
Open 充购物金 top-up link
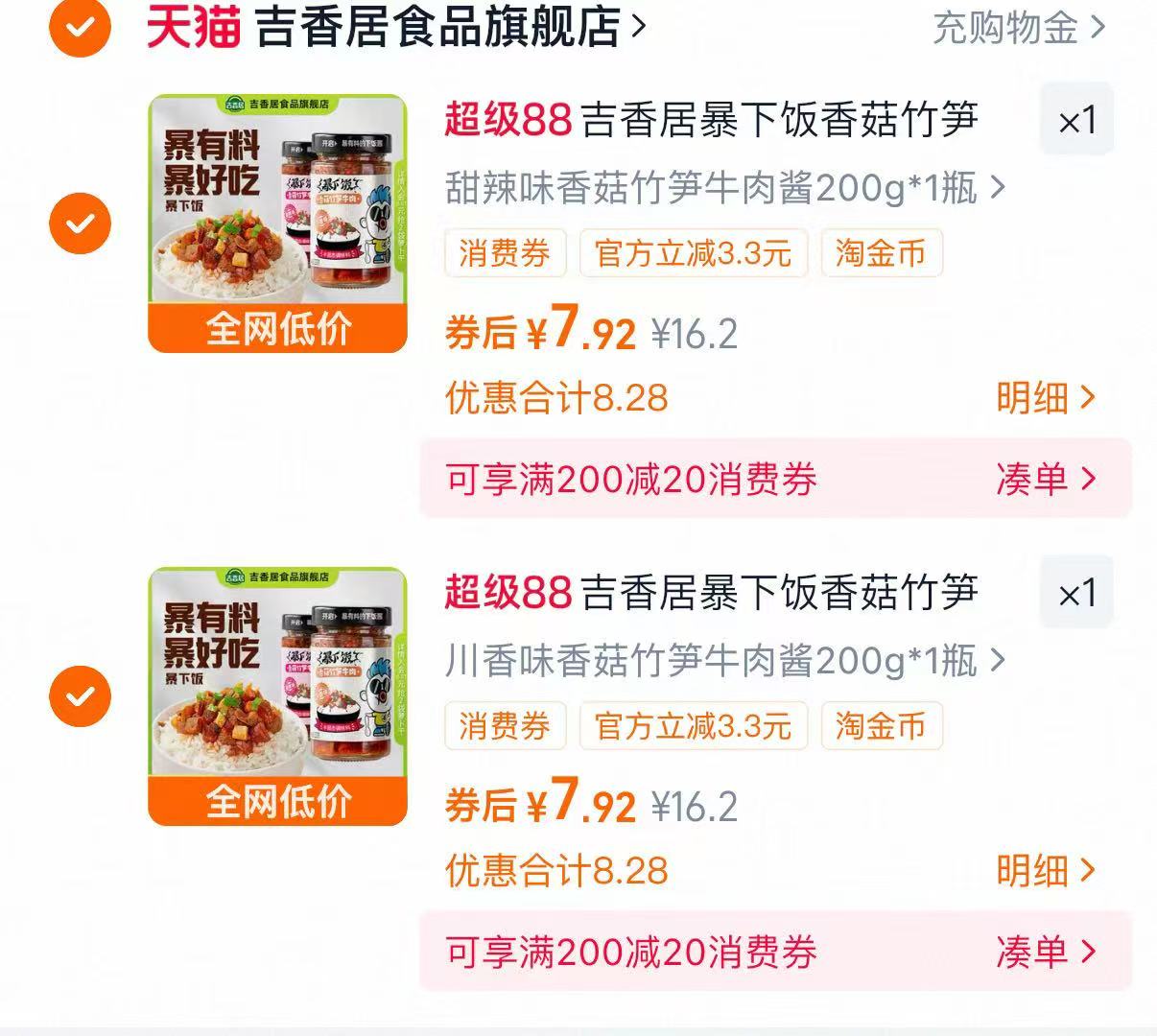point(1019,28)
